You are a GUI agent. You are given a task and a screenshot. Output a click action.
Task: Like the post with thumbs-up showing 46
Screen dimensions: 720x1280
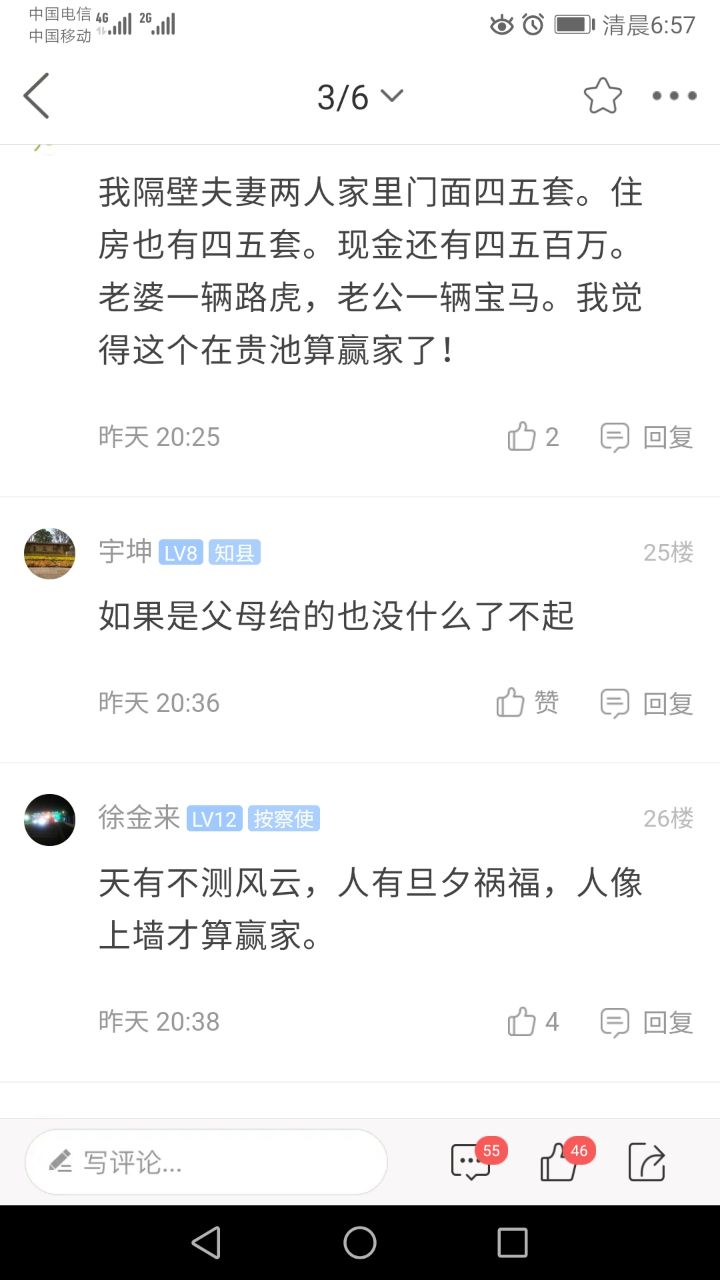(x=560, y=1162)
